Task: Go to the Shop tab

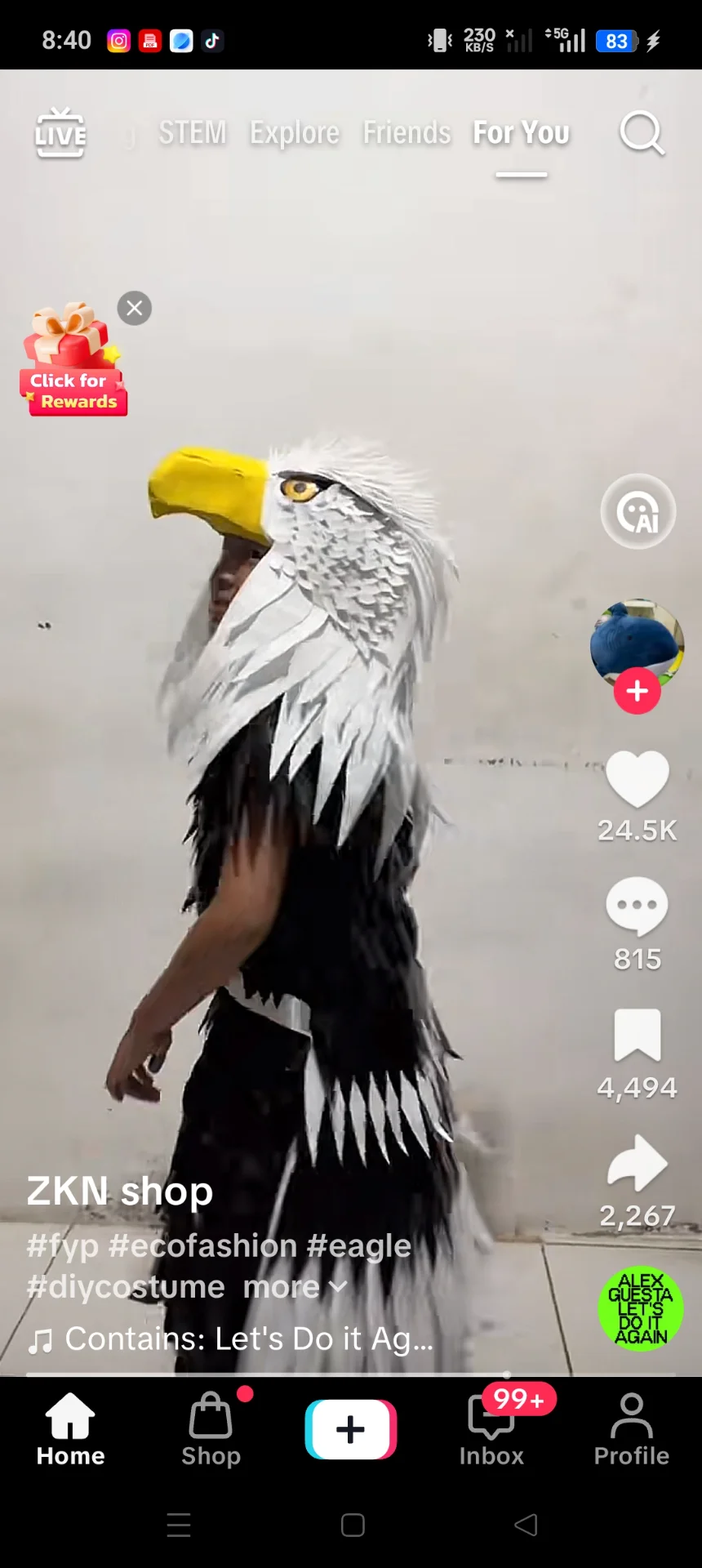Action: (211, 1431)
